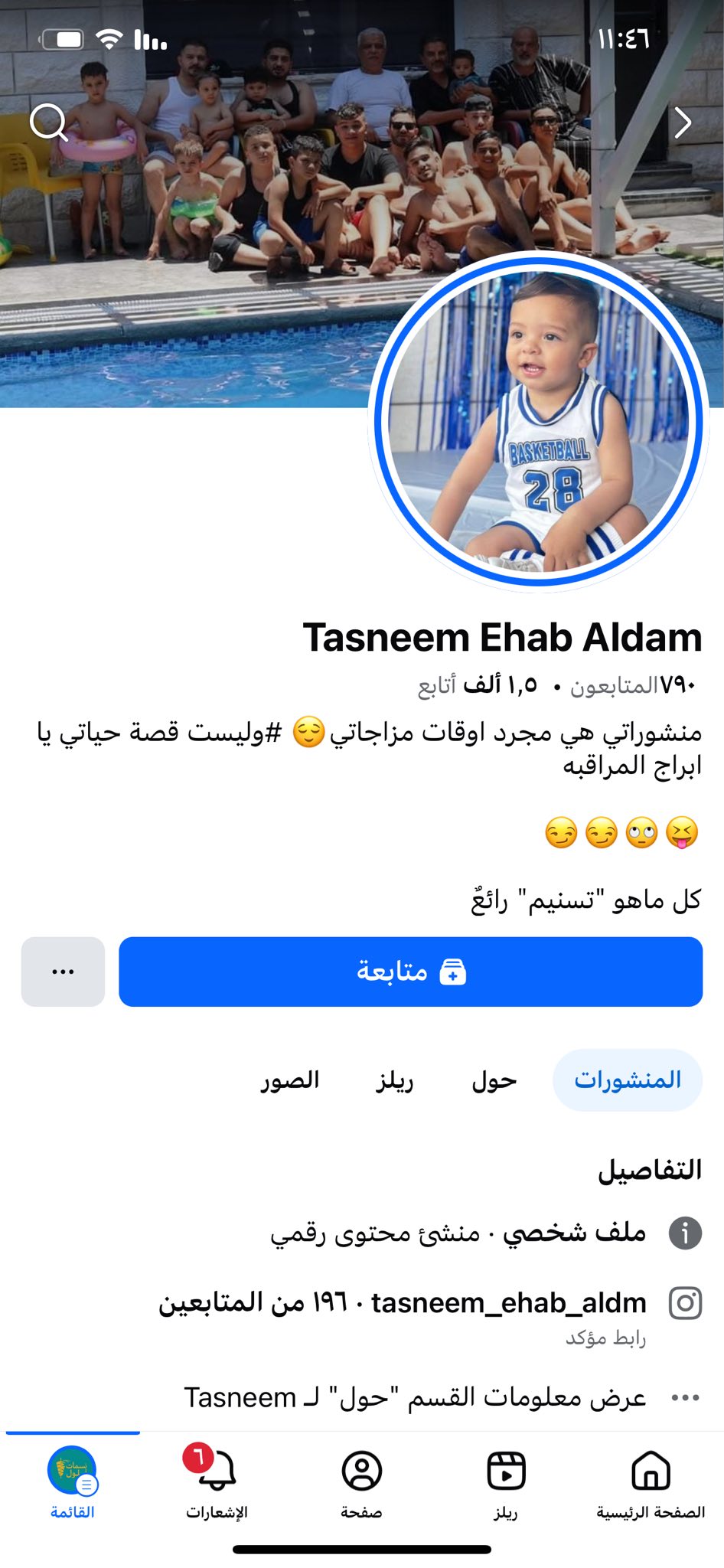View the ٧٩٠ المتابعون followers list
The image size is (724, 1568).
[x=632, y=684]
